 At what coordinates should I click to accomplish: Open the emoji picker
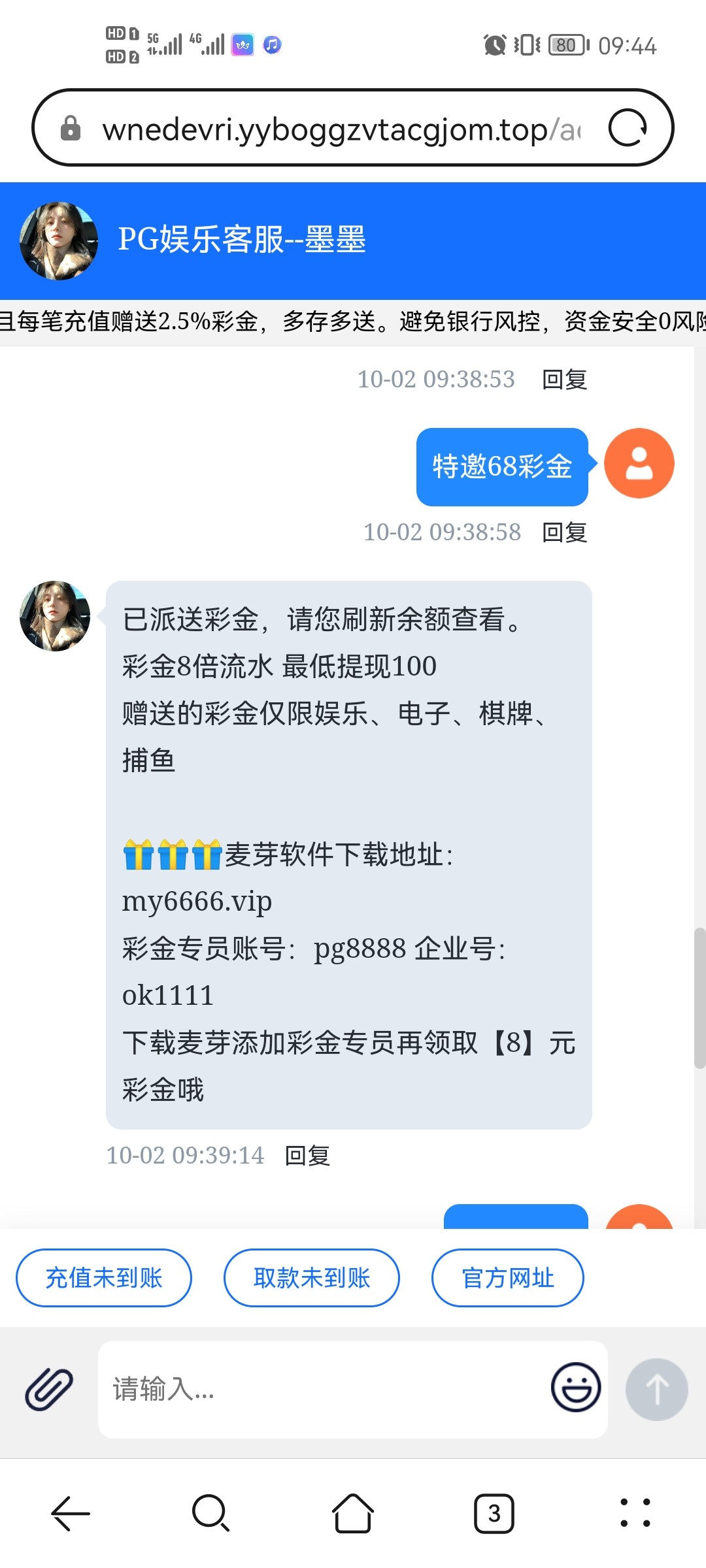[575, 1387]
